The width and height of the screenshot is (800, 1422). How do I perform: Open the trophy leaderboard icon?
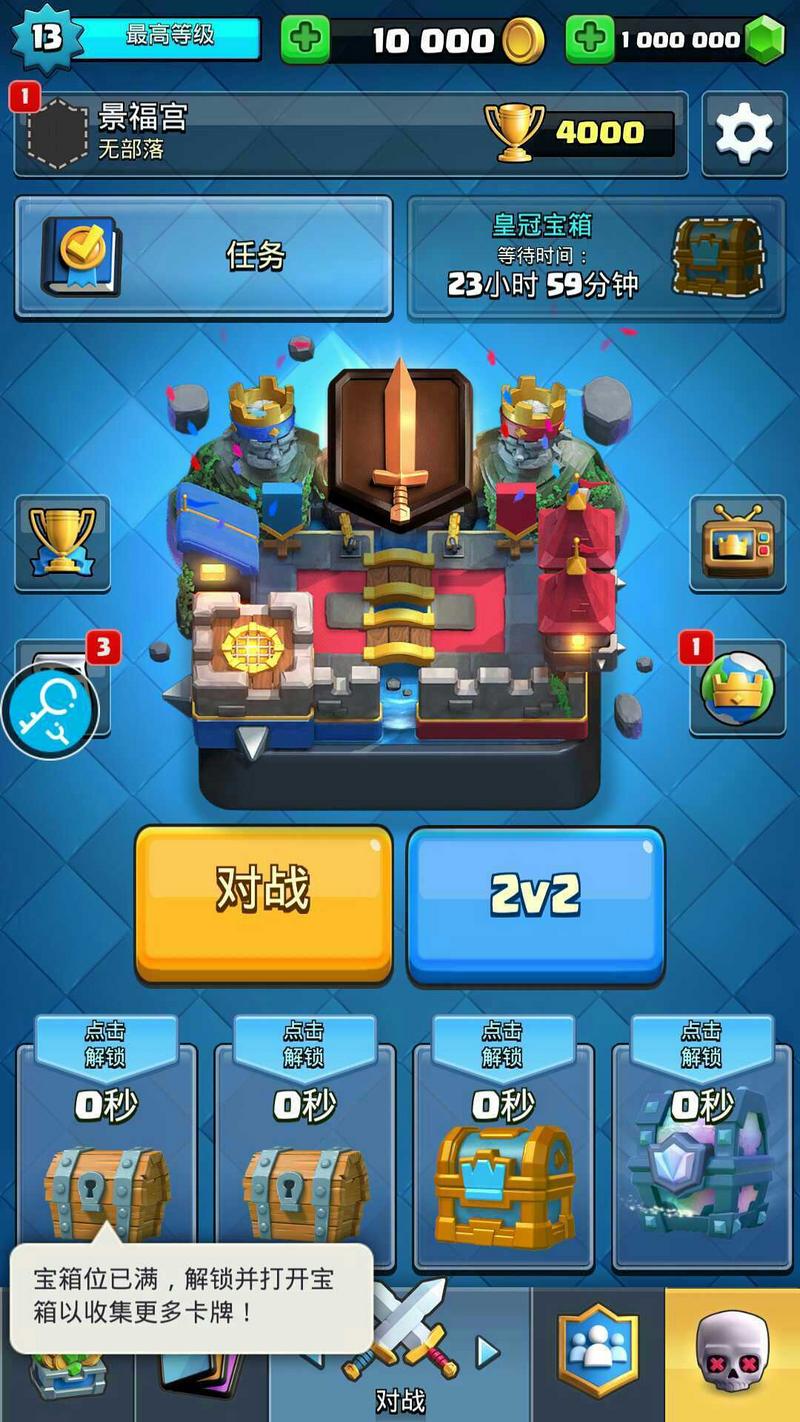[62, 543]
